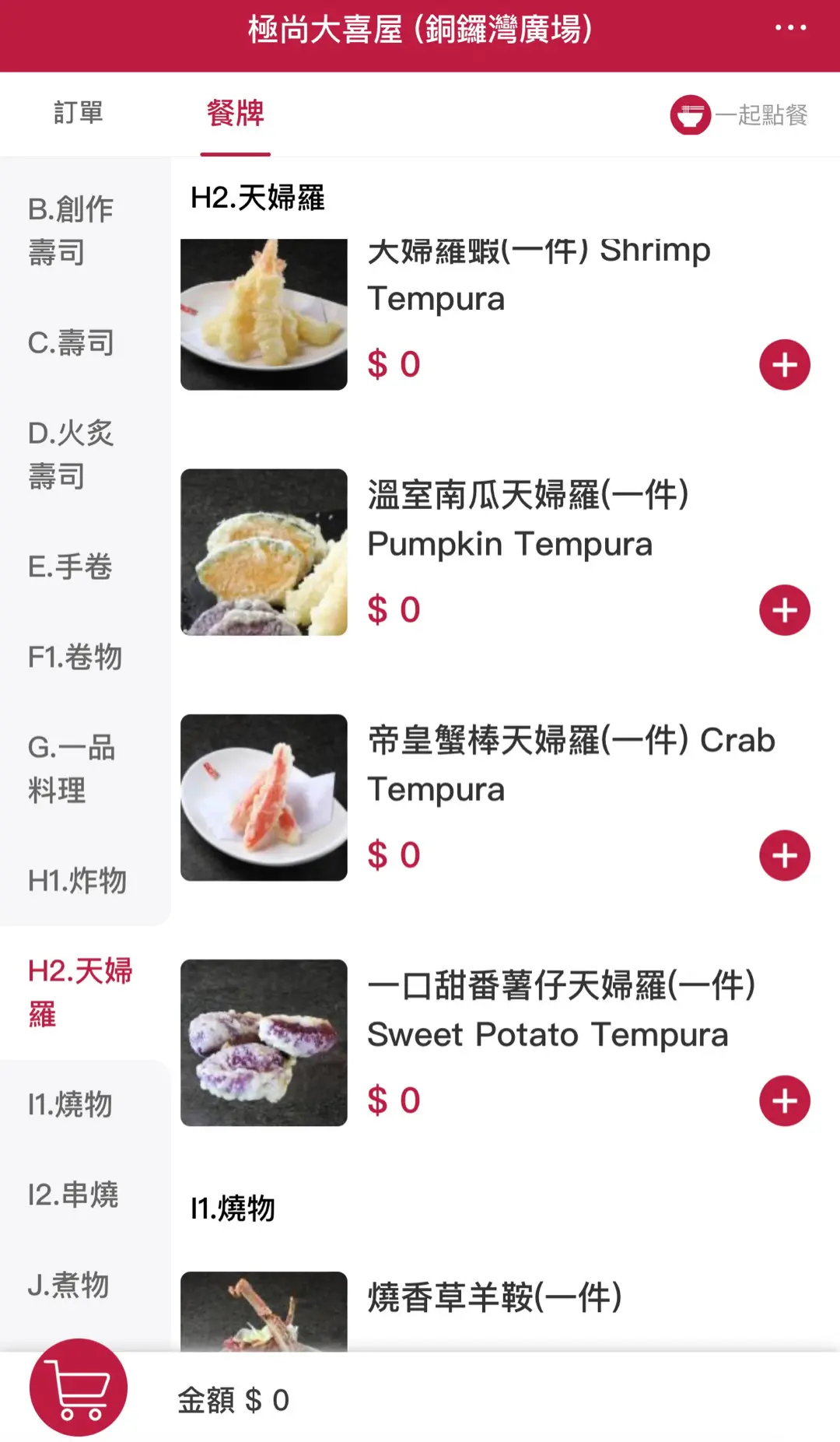The image size is (840, 1442).
Task: Add Crab Tempura to the cart
Action: point(784,855)
